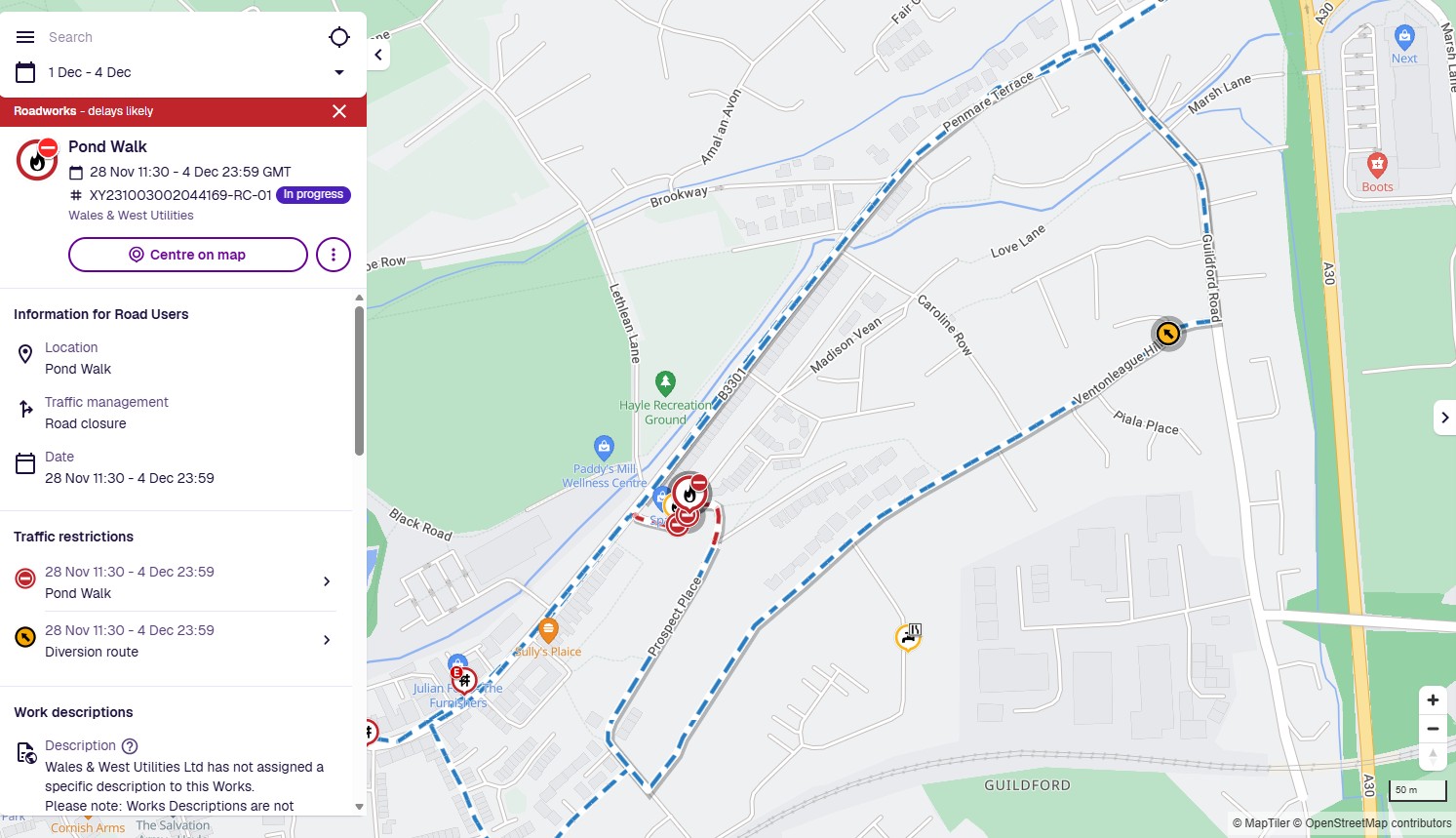Collapse the left side panel
Screen dimensions: 1456x838
tap(378, 55)
